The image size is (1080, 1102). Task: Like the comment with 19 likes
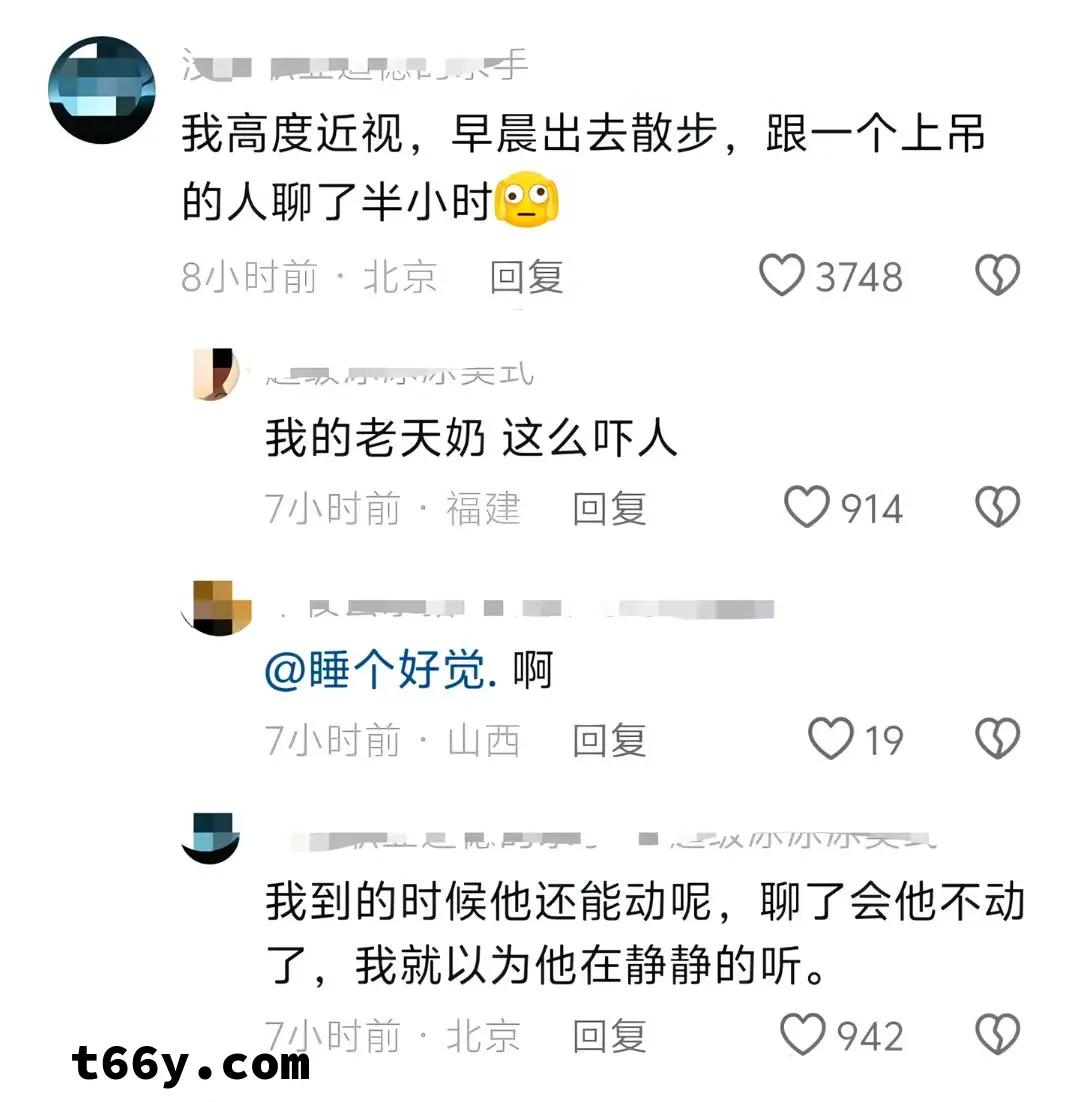pyautogui.click(x=830, y=740)
